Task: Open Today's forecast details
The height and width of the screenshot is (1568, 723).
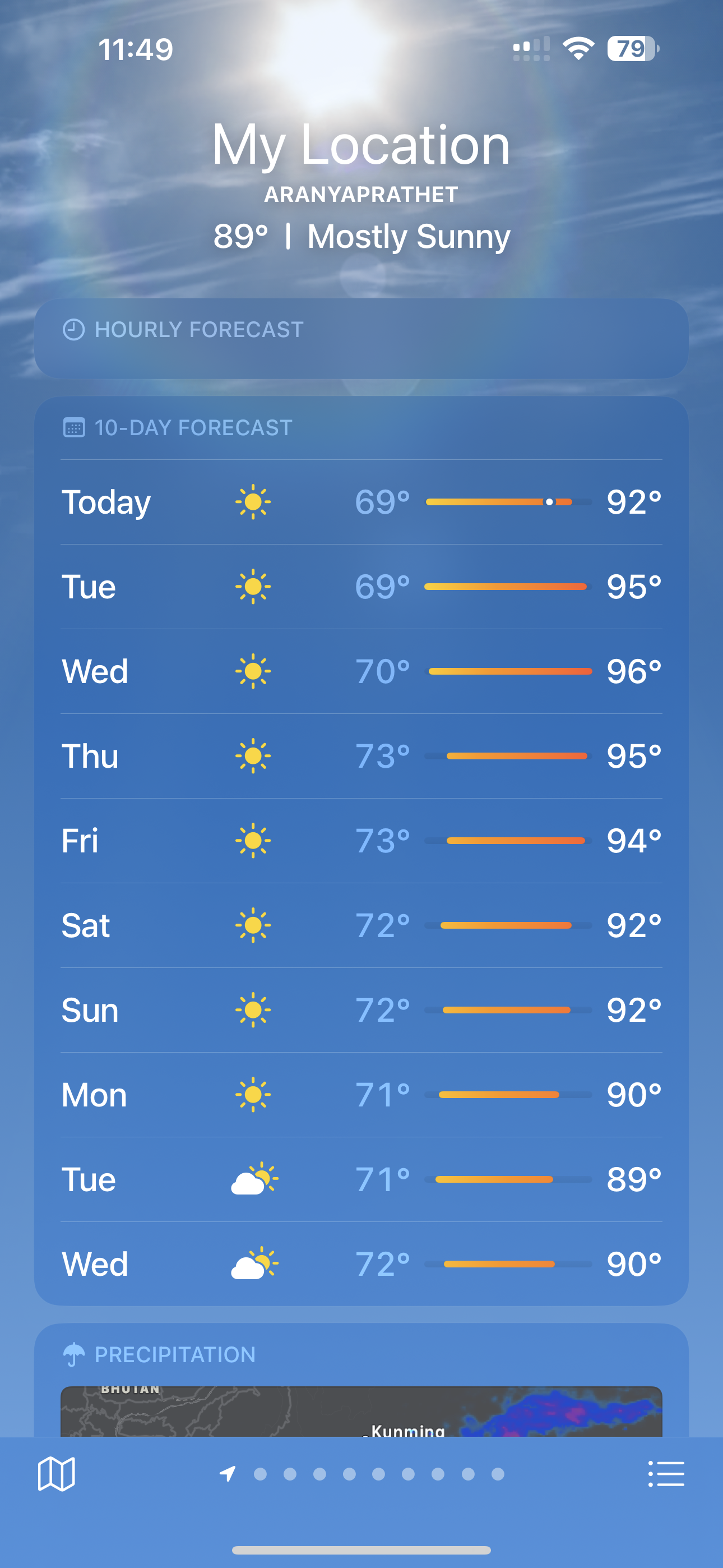Action: (x=361, y=502)
